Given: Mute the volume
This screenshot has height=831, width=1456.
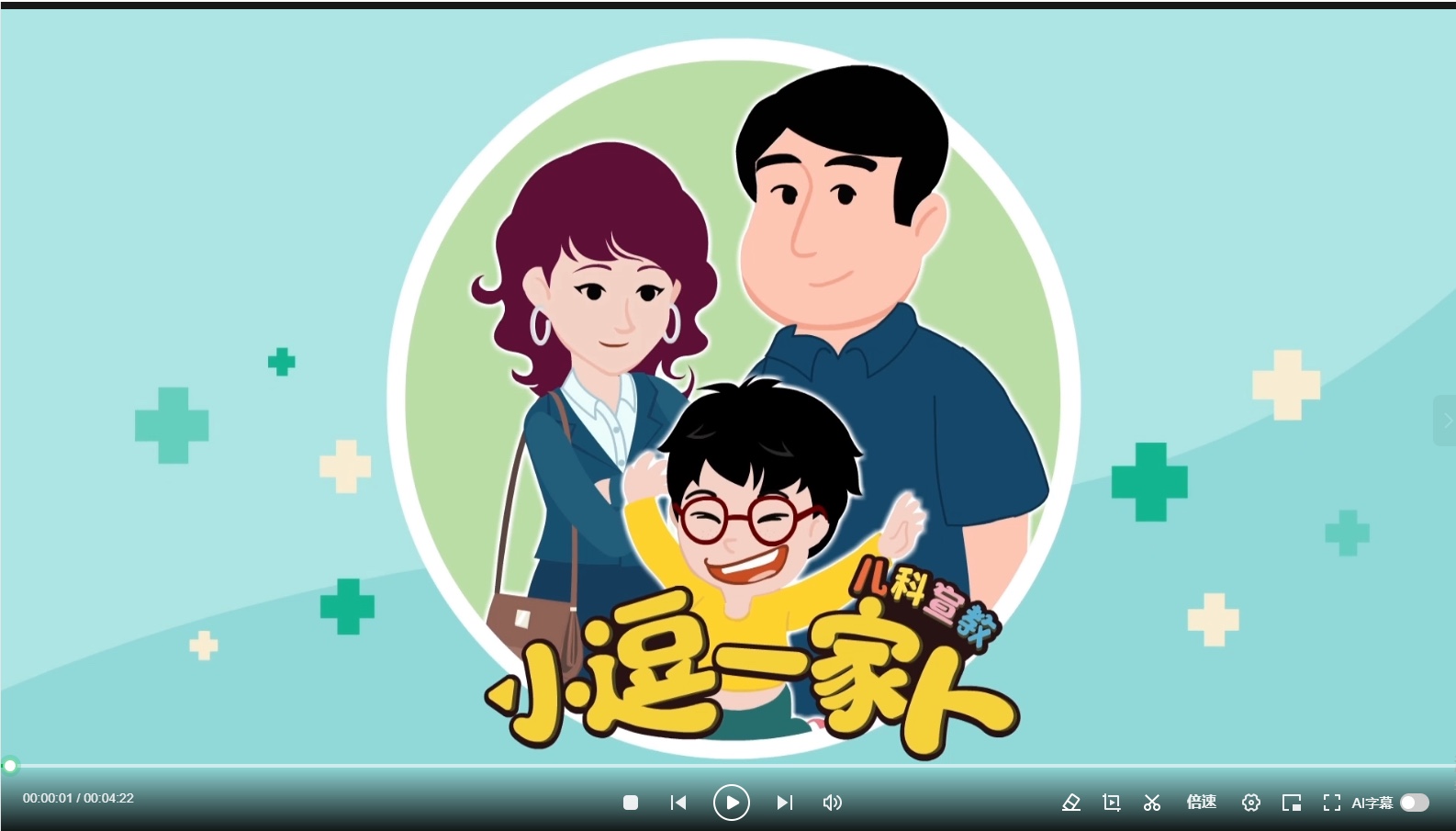Looking at the screenshot, I should click(x=833, y=803).
